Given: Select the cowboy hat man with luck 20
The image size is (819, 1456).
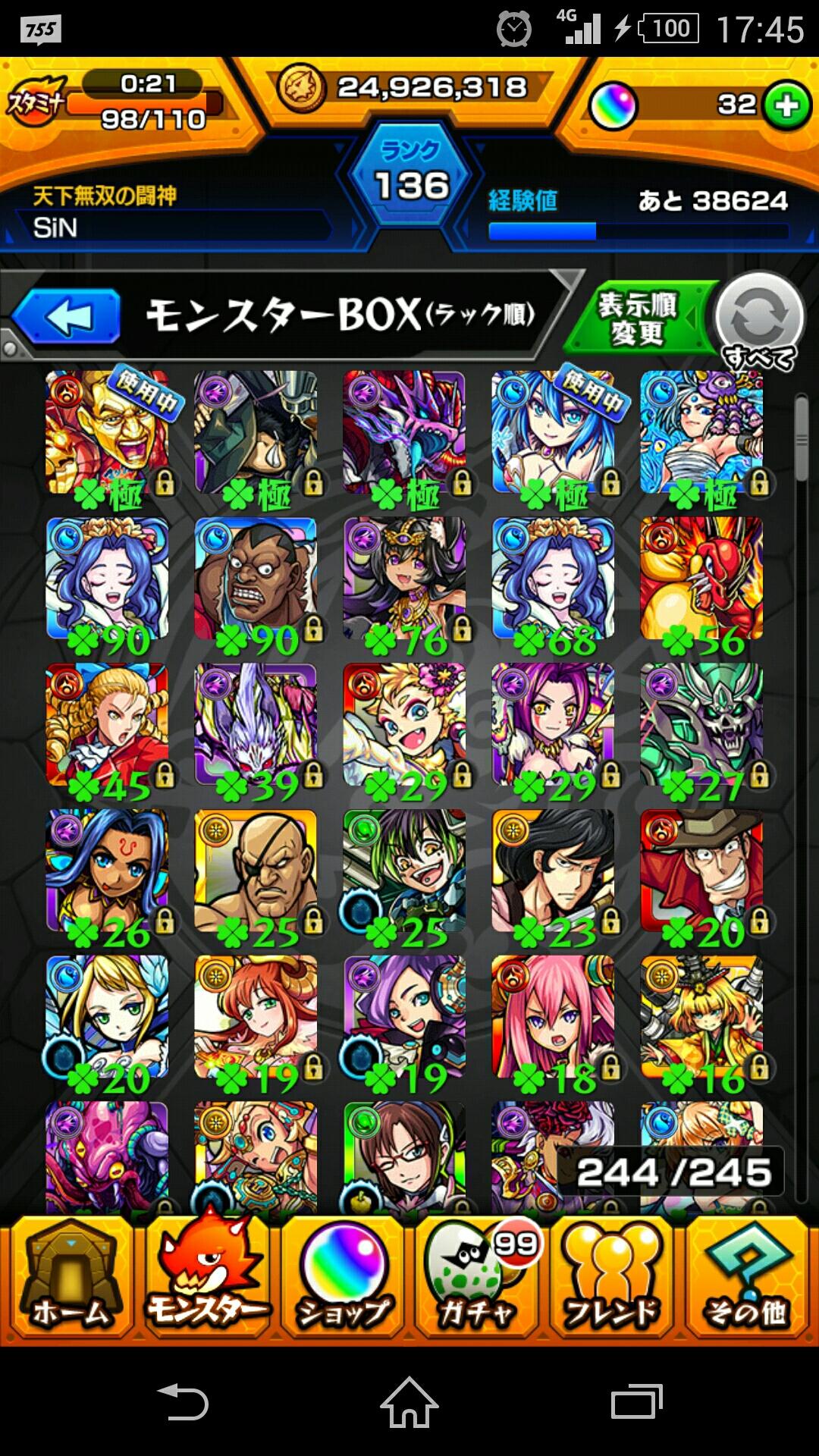Looking at the screenshot, I should pyautogui.click(x=701, y=872).
